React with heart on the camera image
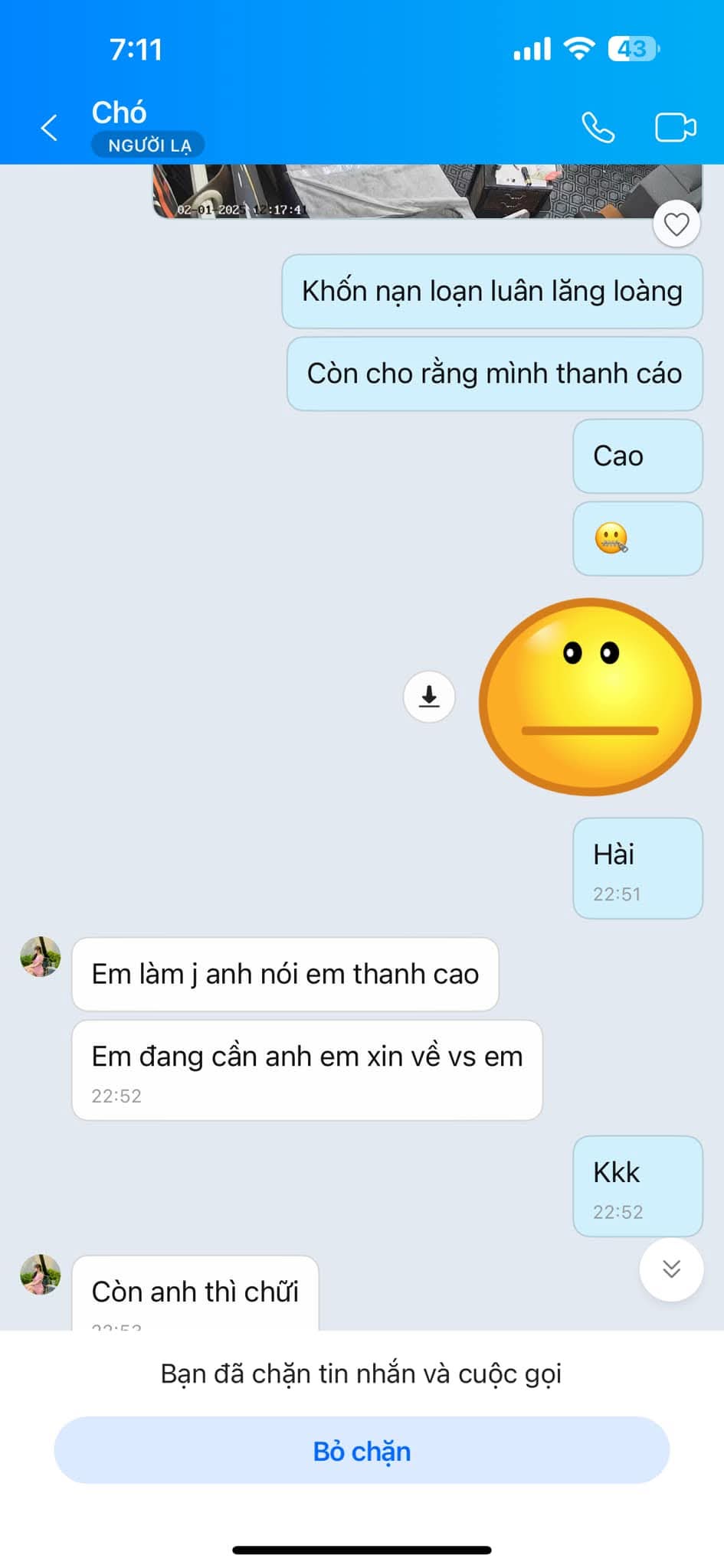The image size is (724, 1568). click(x=676, y=224)
